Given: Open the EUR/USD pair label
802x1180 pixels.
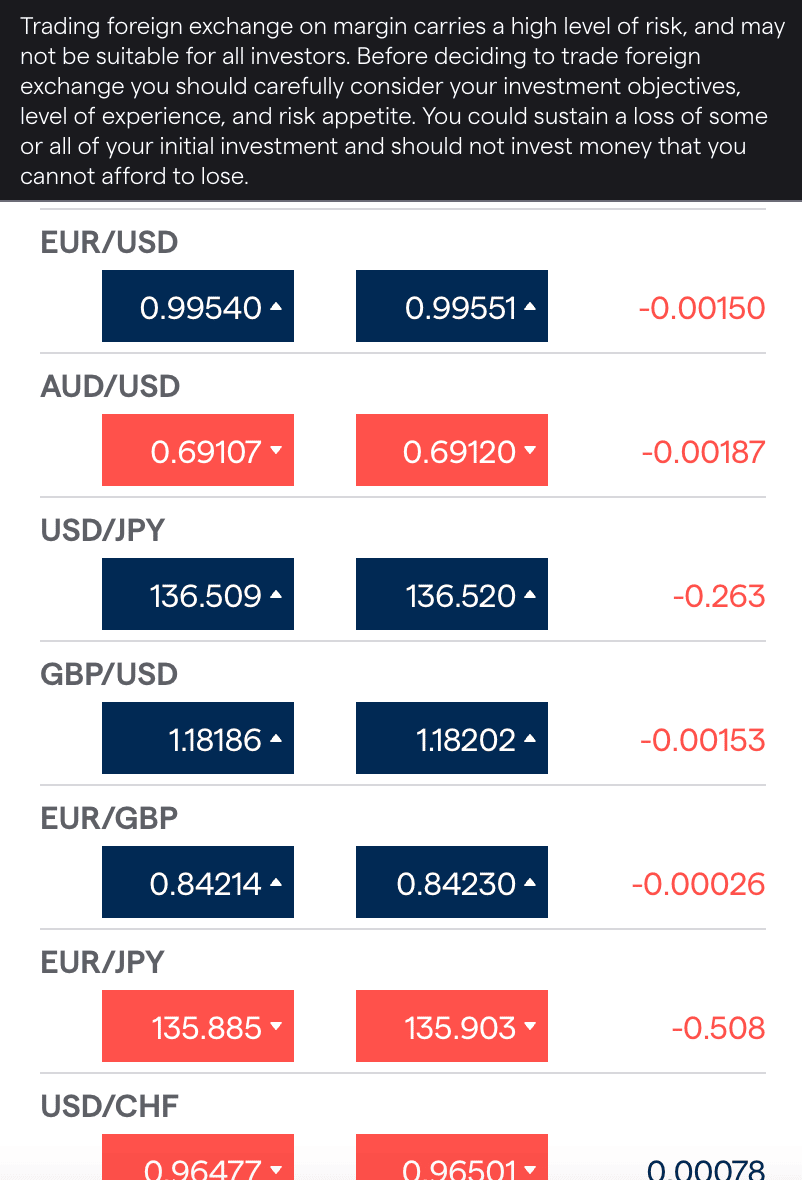Looking at the screenshot, I should tap(109, 242).
